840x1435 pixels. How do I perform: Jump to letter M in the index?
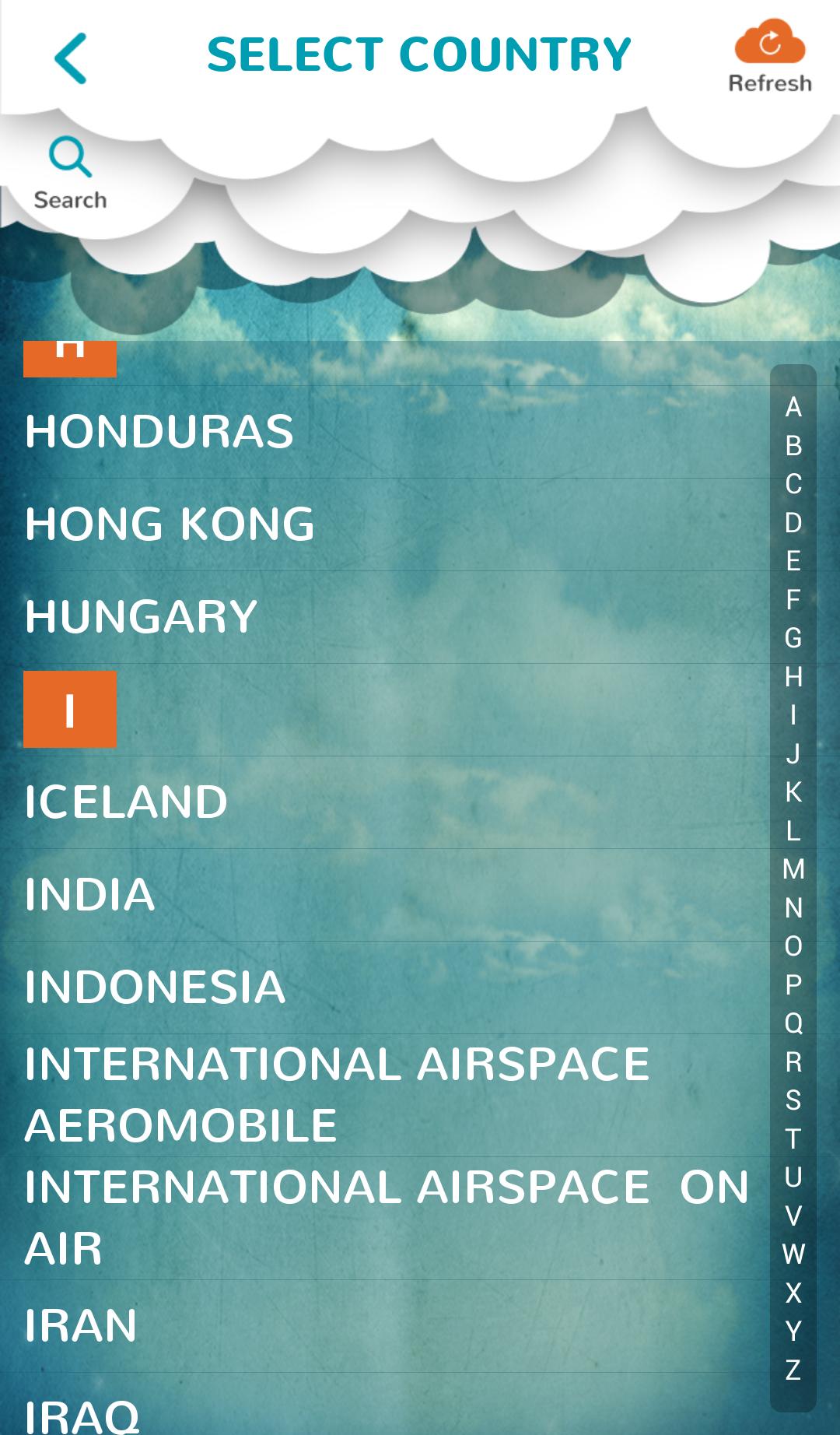click(x=793, y=869)
